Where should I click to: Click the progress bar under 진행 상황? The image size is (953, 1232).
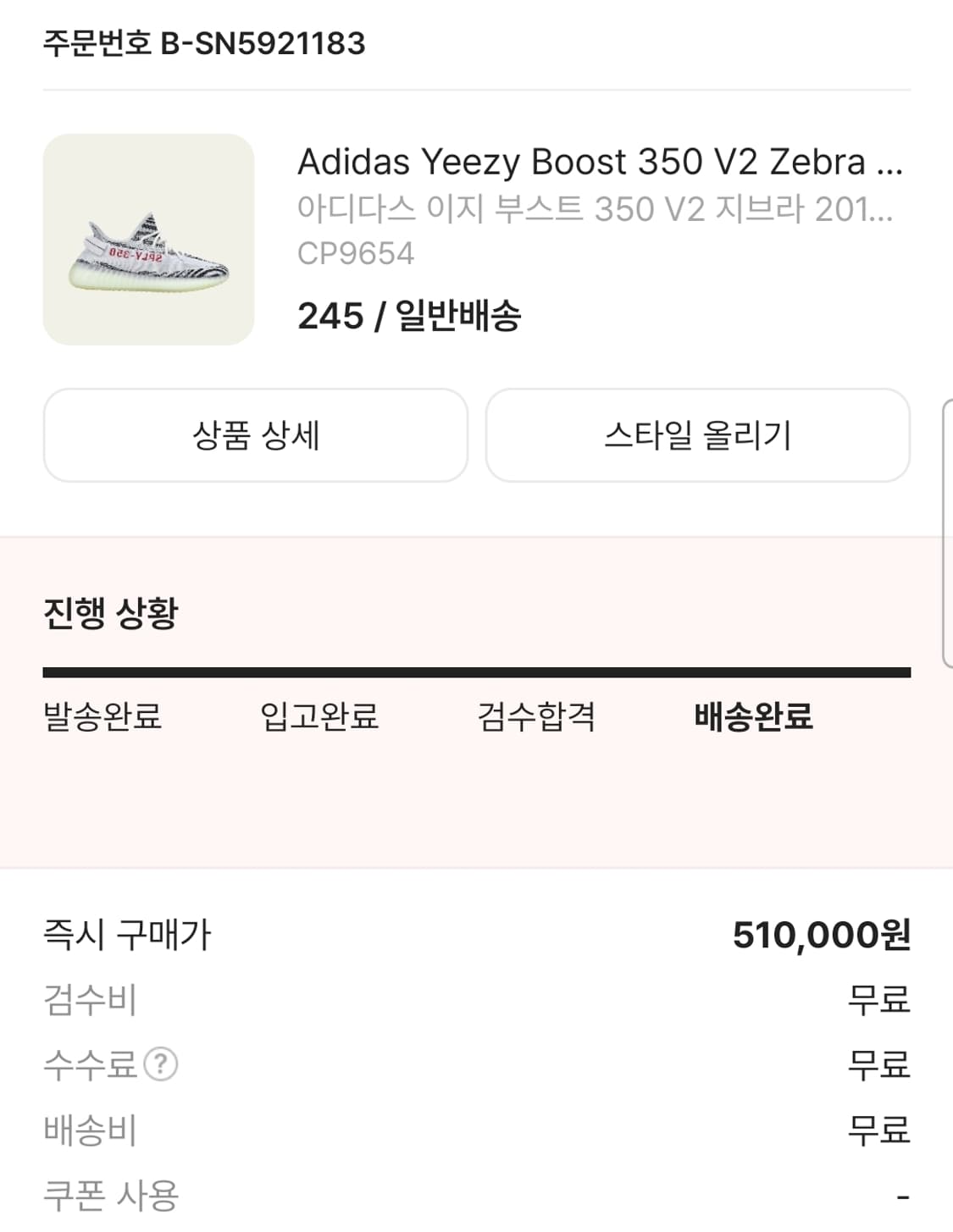click(x=477, y=671)
